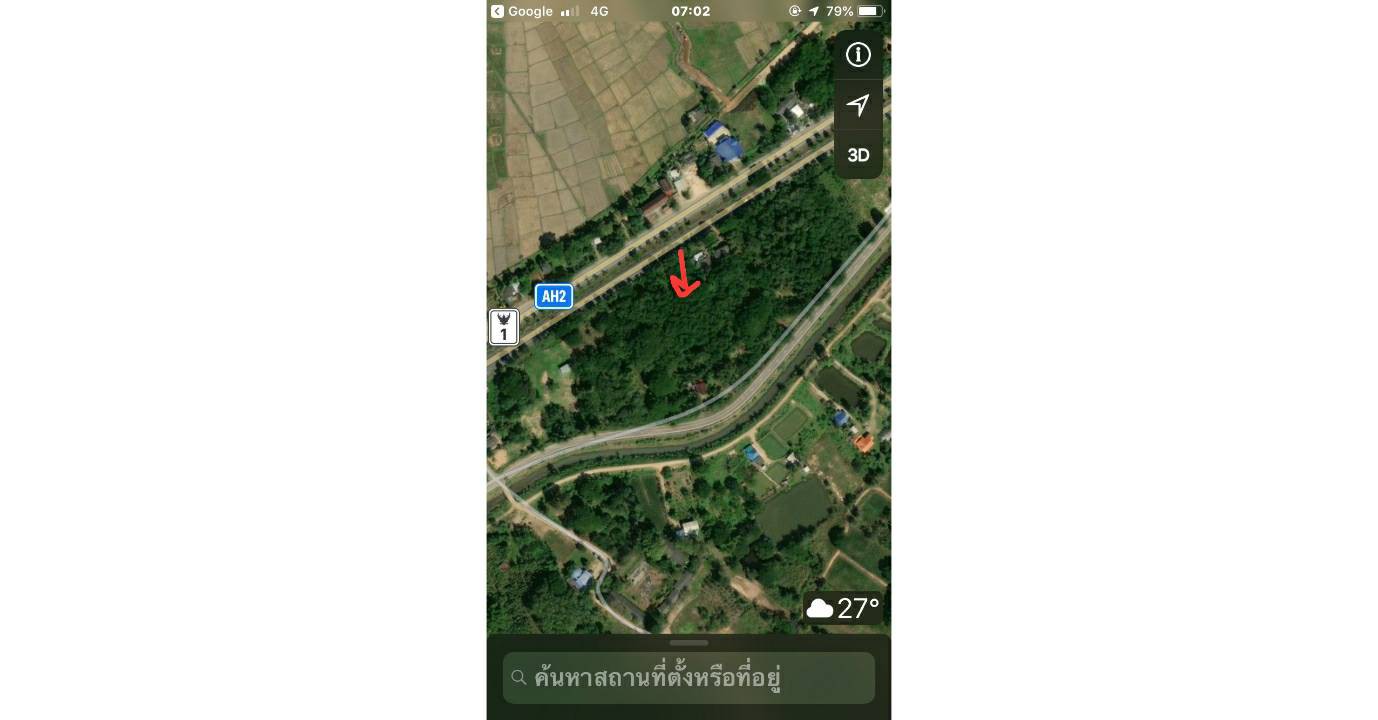Tap the search panel drag handle
Image resolution: width=1378 pixels, height=720 pixels.
coord(688,643)
